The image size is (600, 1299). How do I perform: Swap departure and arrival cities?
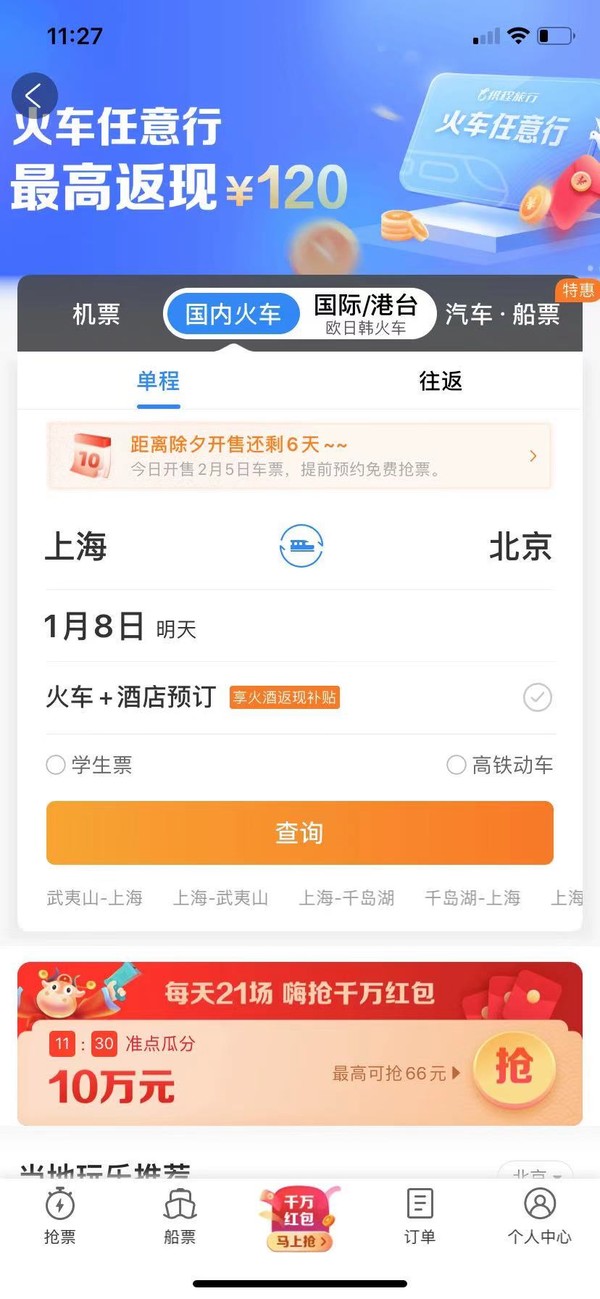tap(300, 547)
